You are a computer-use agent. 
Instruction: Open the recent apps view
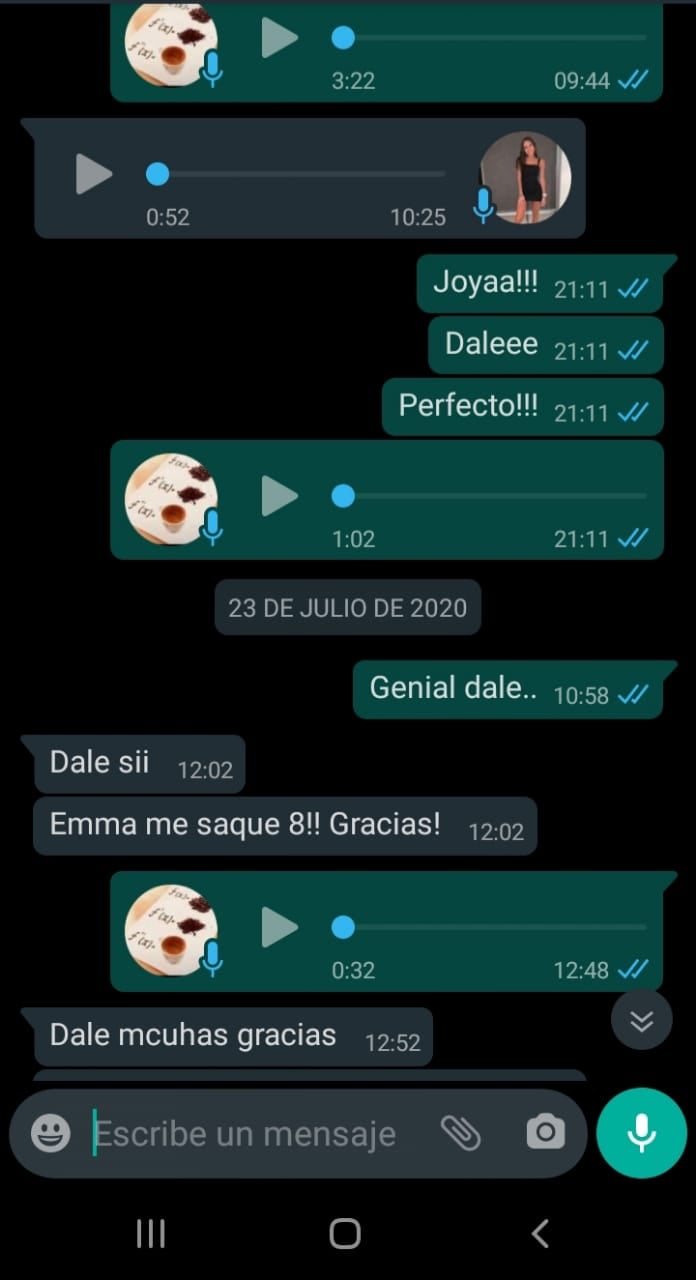point(150,1233)
